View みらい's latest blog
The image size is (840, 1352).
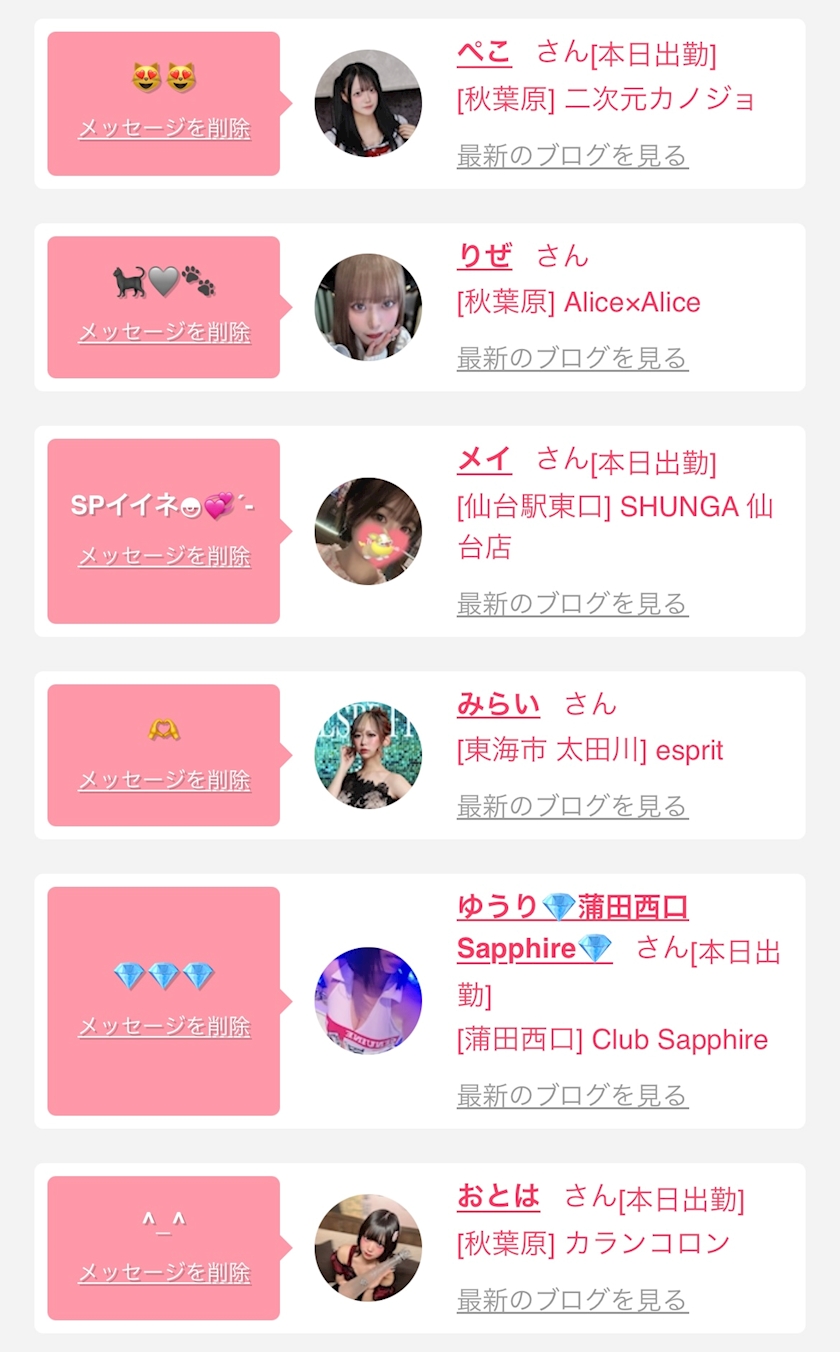pyautogui.click(x=572, y=806)
